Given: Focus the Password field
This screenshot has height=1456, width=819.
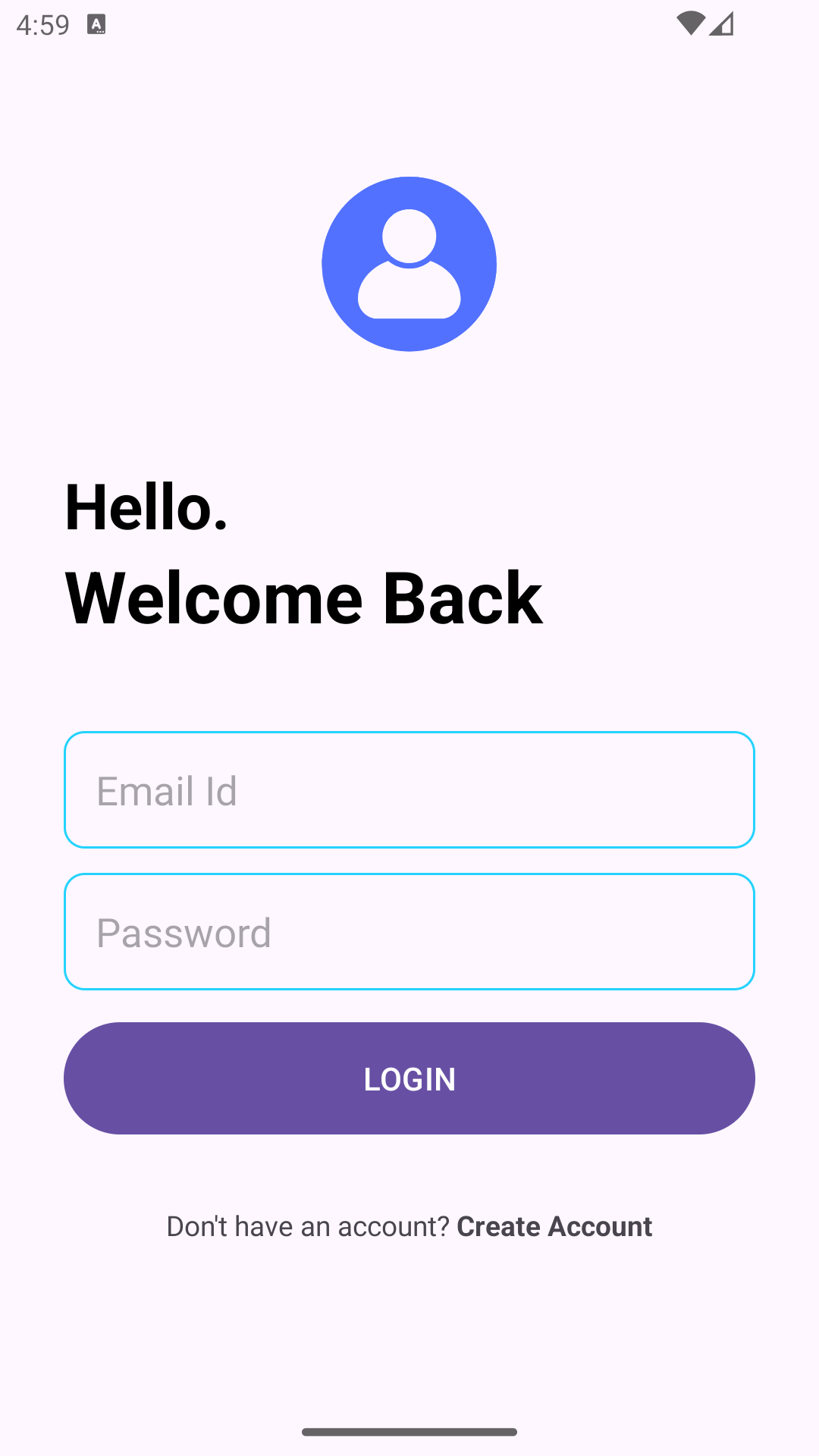Looking at the screenshot, I should 409,931.
